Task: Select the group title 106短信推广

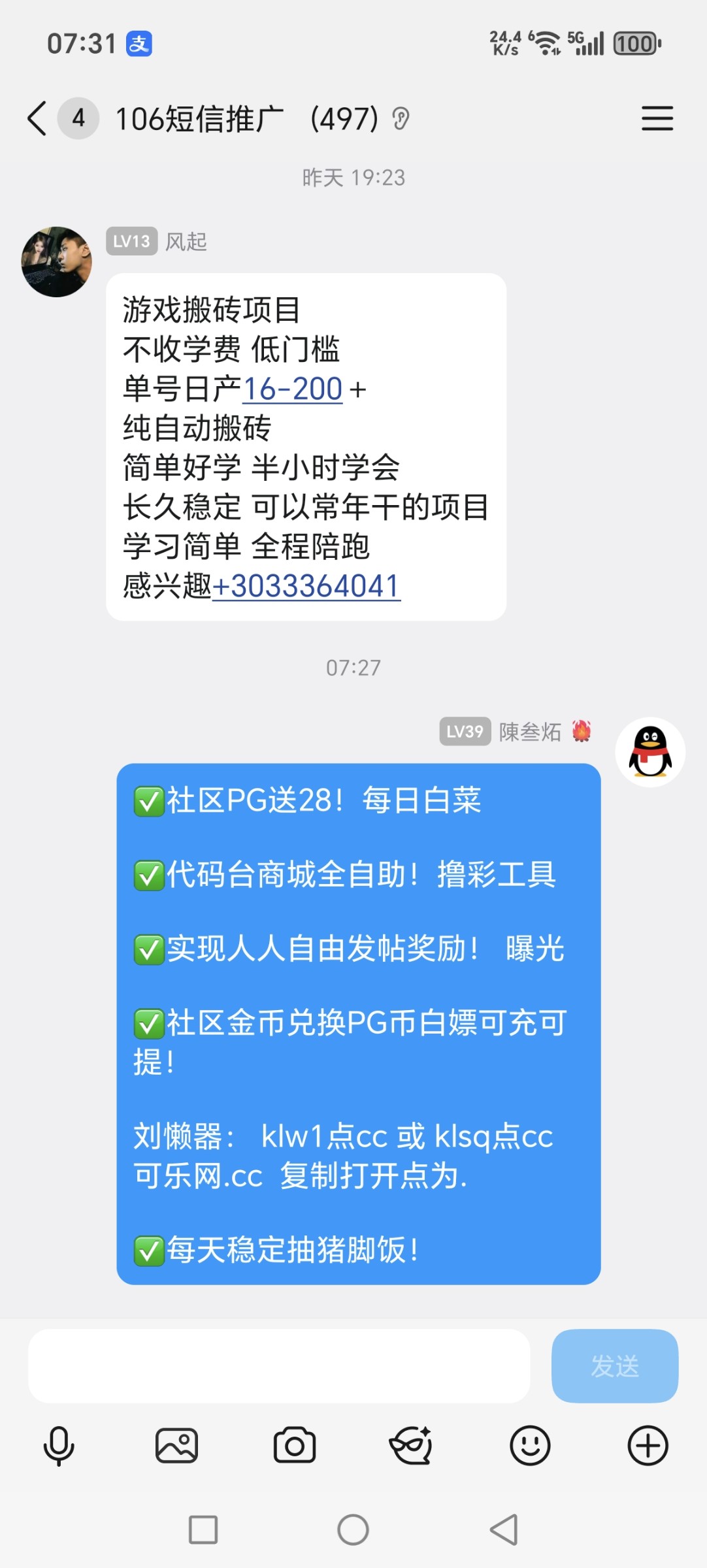Action: (x=203, y=119)
